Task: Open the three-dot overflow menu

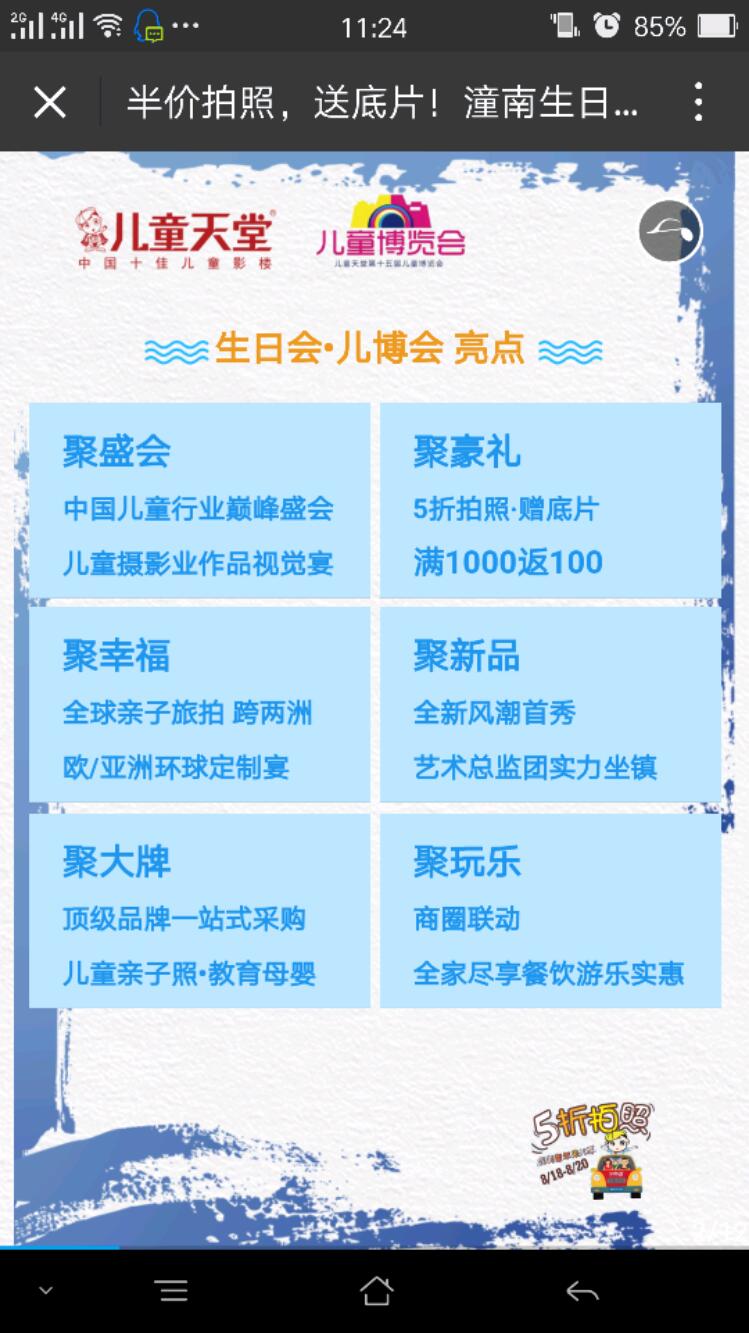Action: [698, 102]
